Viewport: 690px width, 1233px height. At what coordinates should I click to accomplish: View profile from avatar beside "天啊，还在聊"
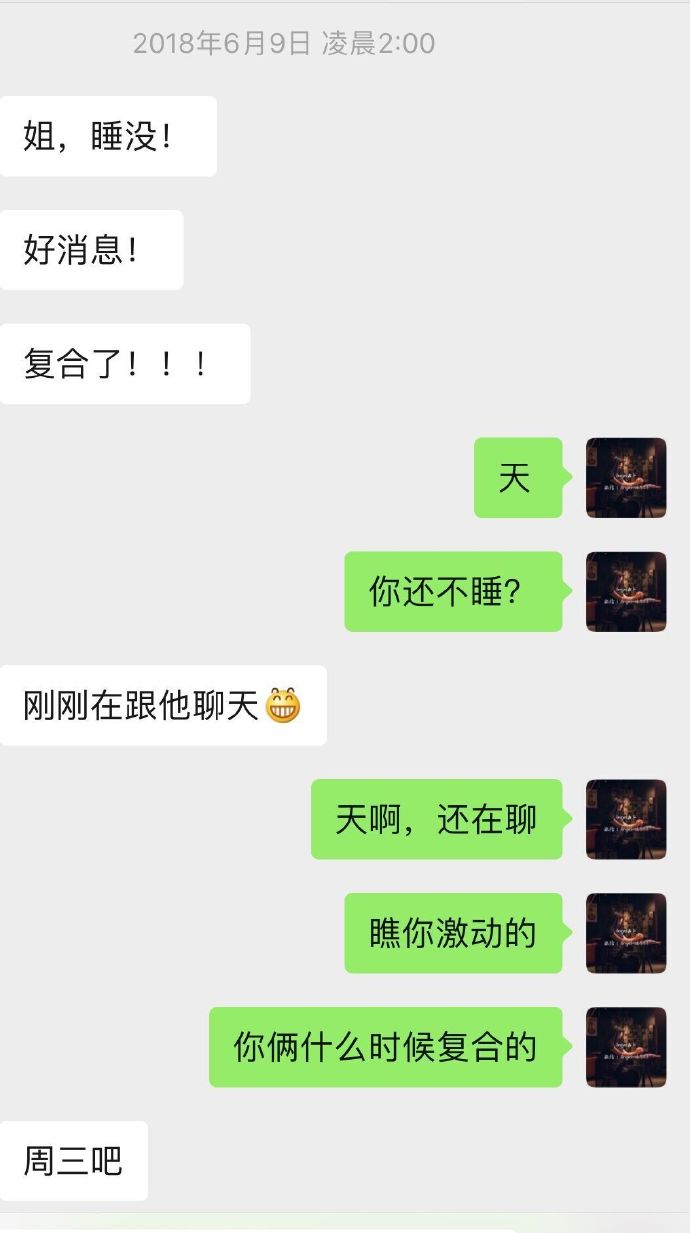pos(626,820)
